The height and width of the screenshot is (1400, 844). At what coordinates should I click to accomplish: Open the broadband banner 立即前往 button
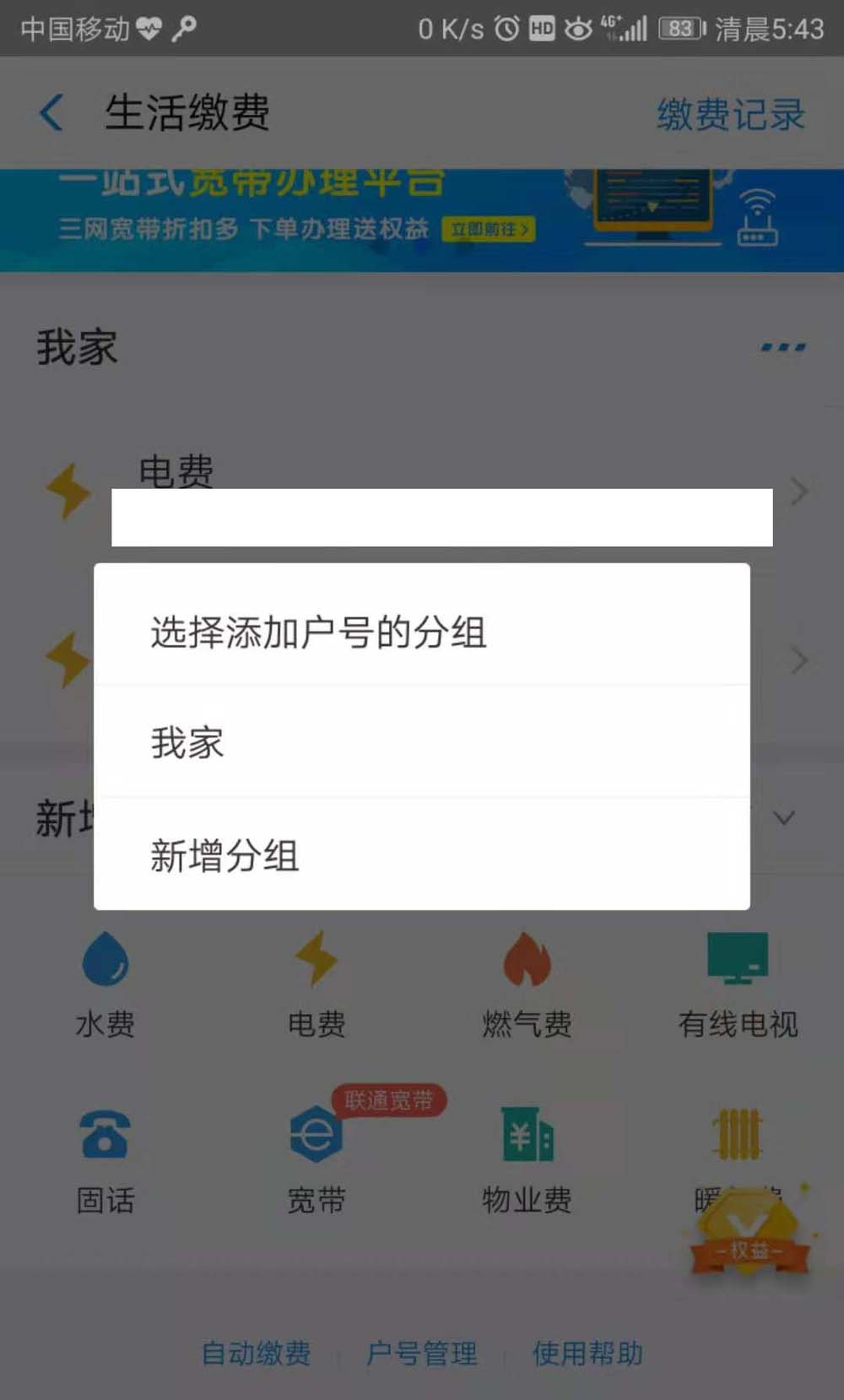488,229
